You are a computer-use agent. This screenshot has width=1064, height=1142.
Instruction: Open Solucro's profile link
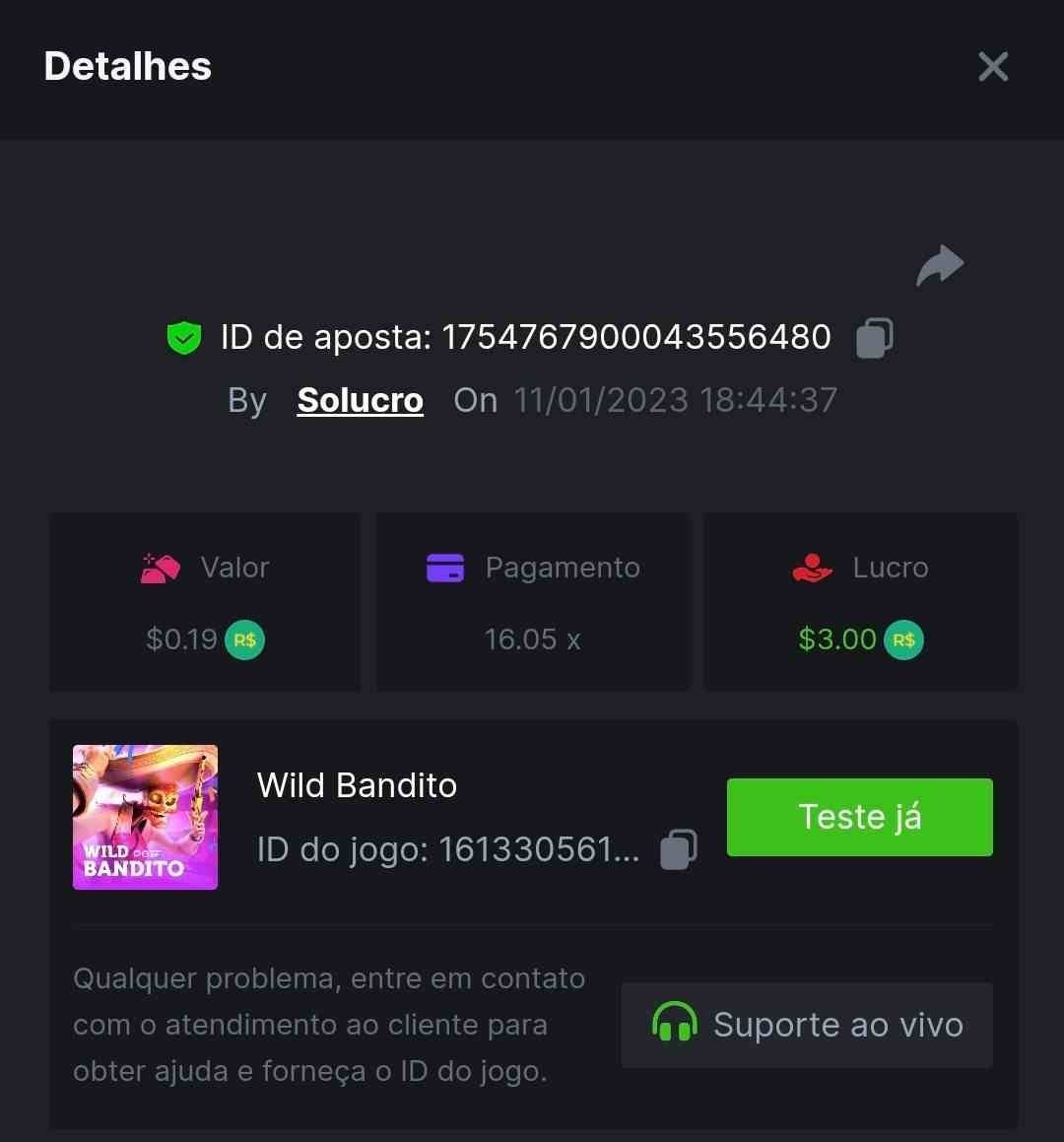pos(360,400)
